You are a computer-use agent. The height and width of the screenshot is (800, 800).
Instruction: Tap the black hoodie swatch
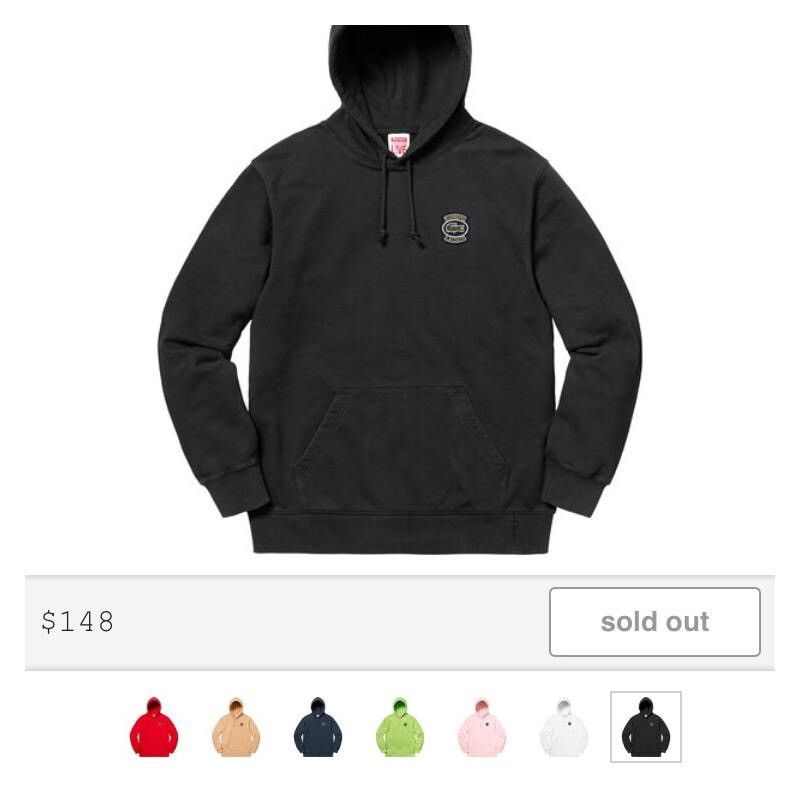click(x=646, y=727)
